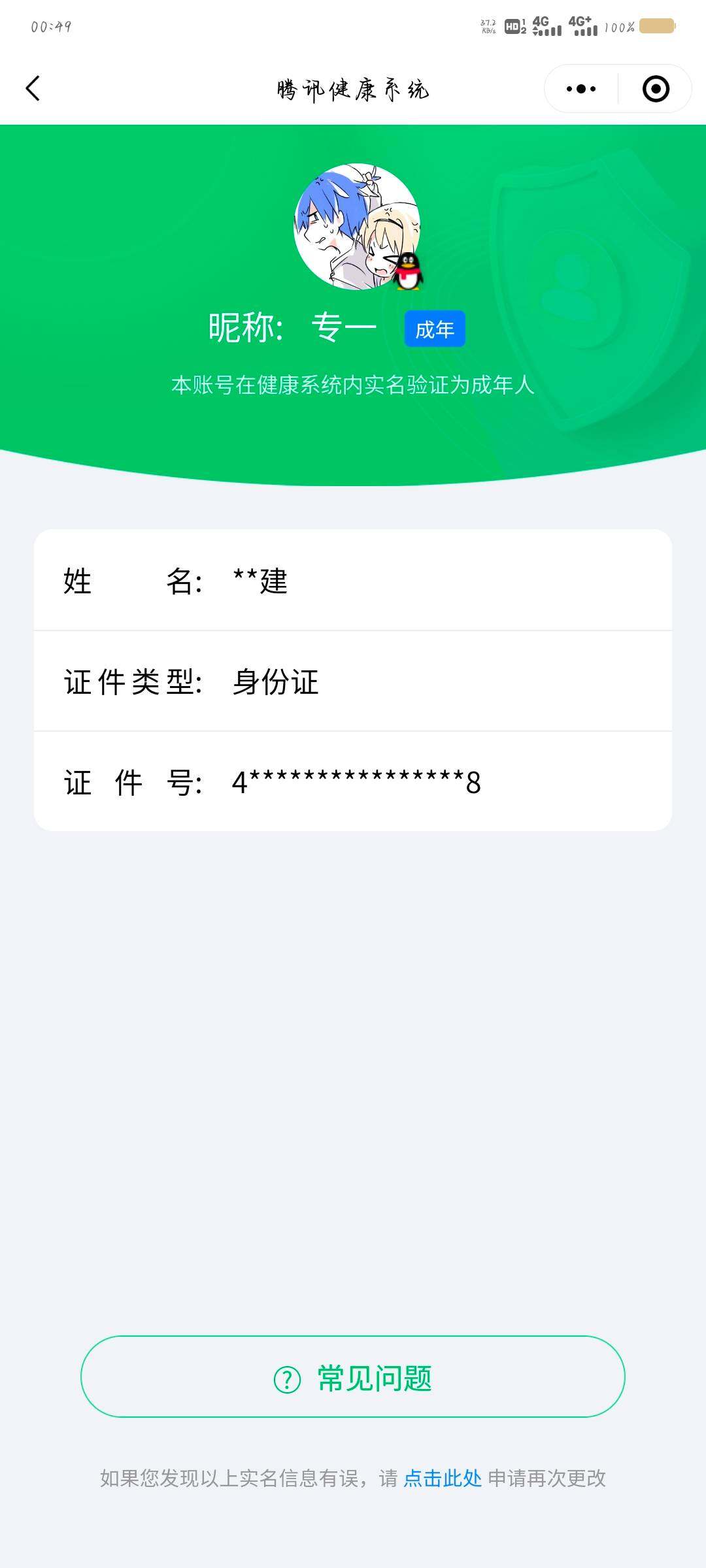Go back using the top-left arrow
The image size is (706, 1568).
[x=33, y=88]
